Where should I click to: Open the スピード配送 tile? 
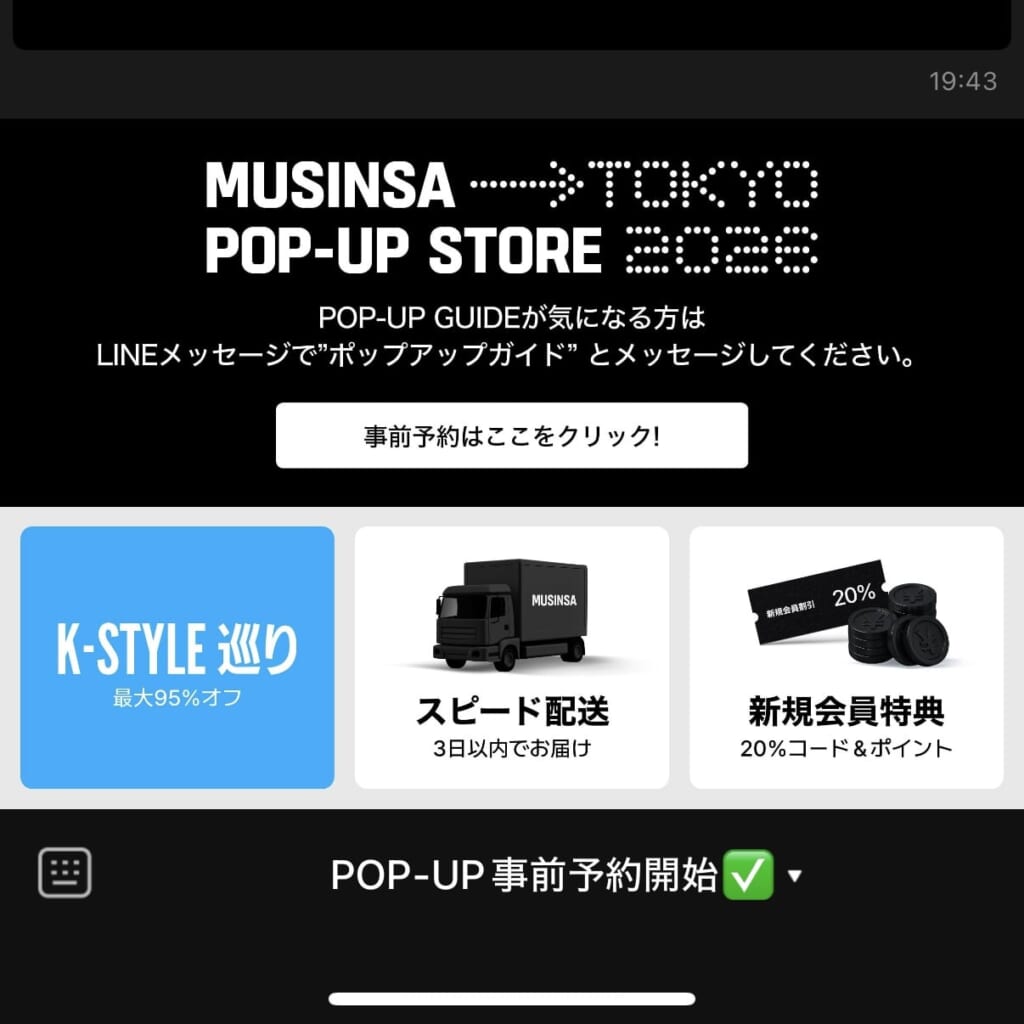tap(511, 657)
